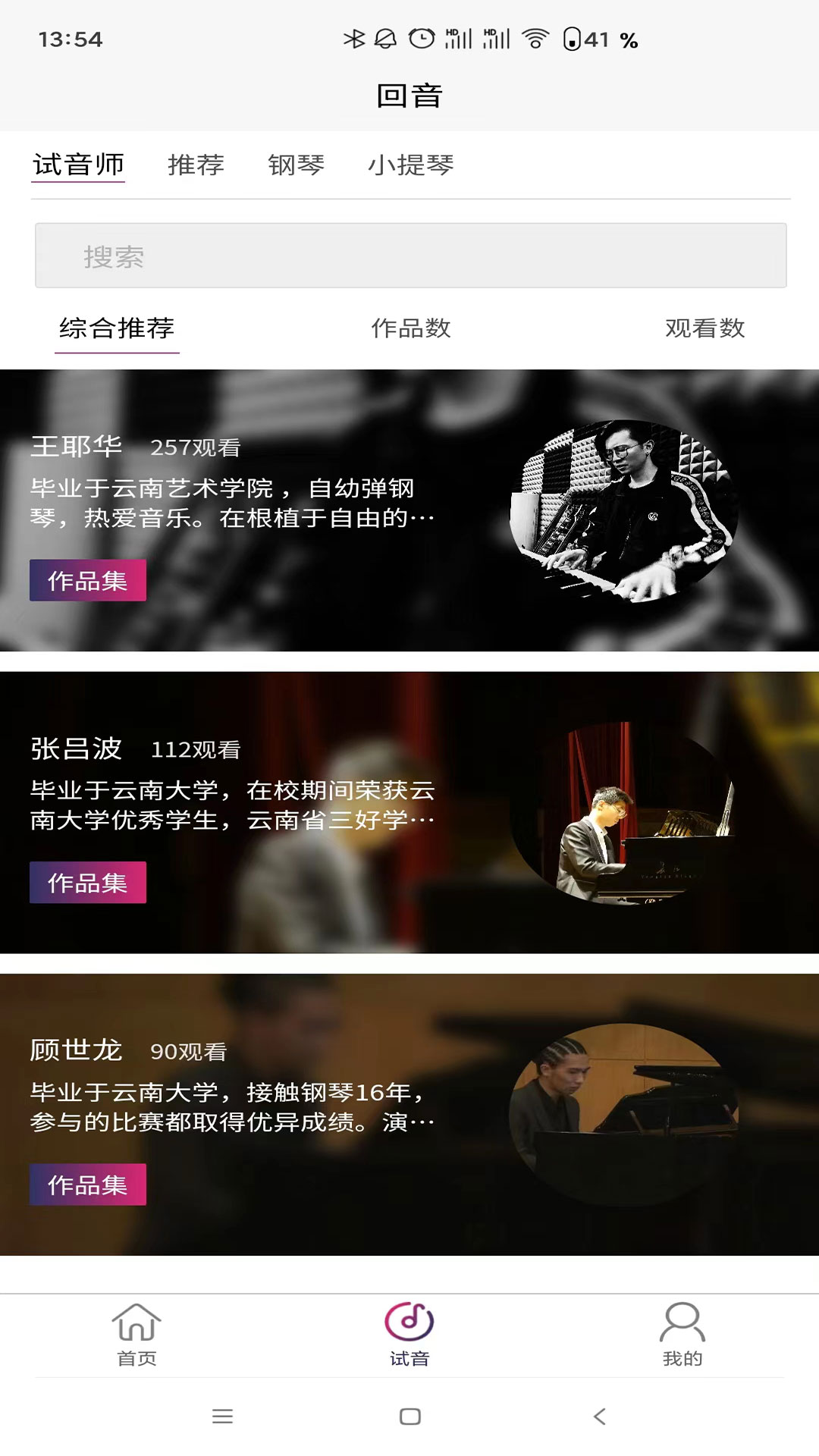
Task: Go to the 首页 tab
Action: point(136,1335)
